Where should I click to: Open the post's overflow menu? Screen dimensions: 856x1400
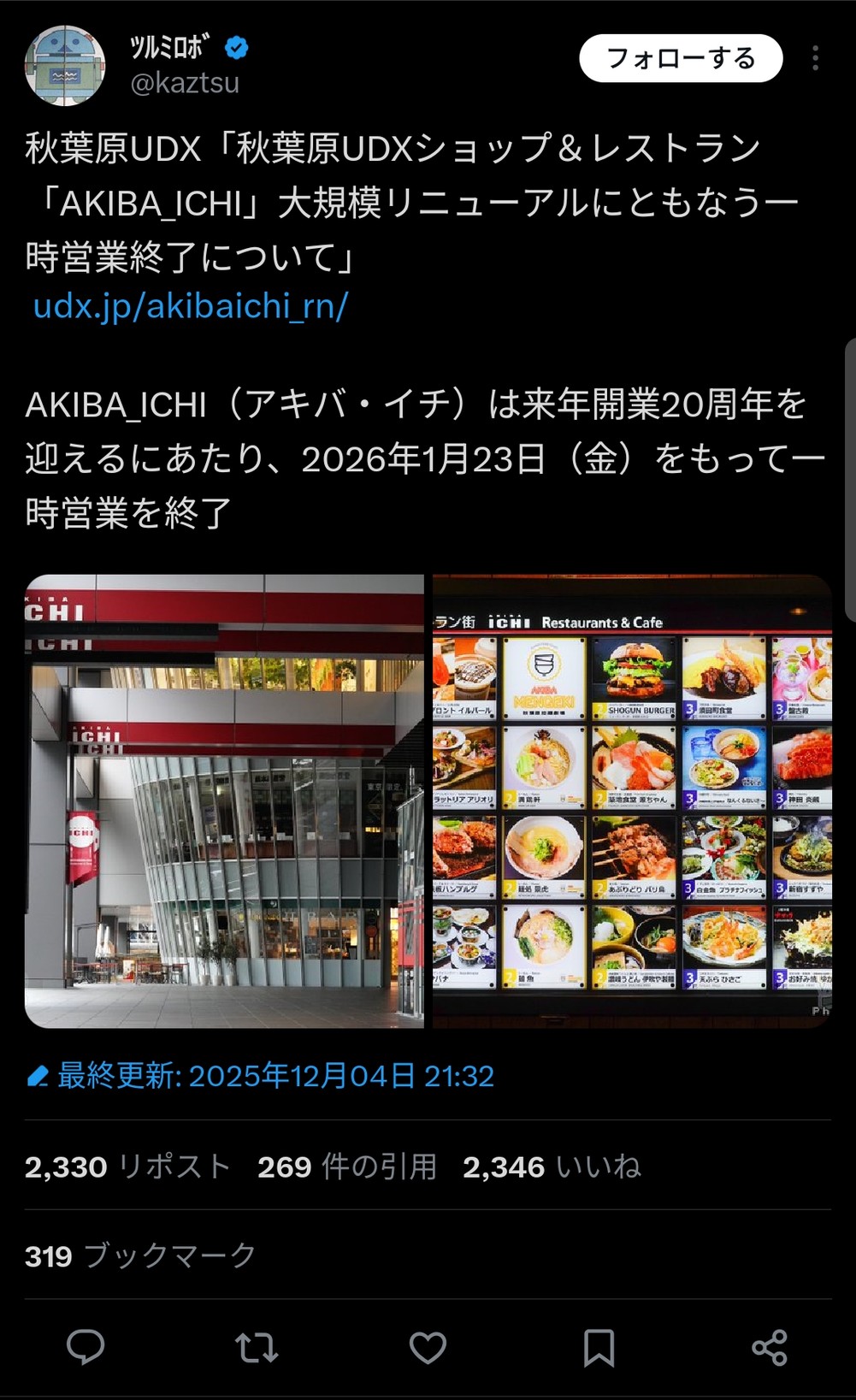815,58
